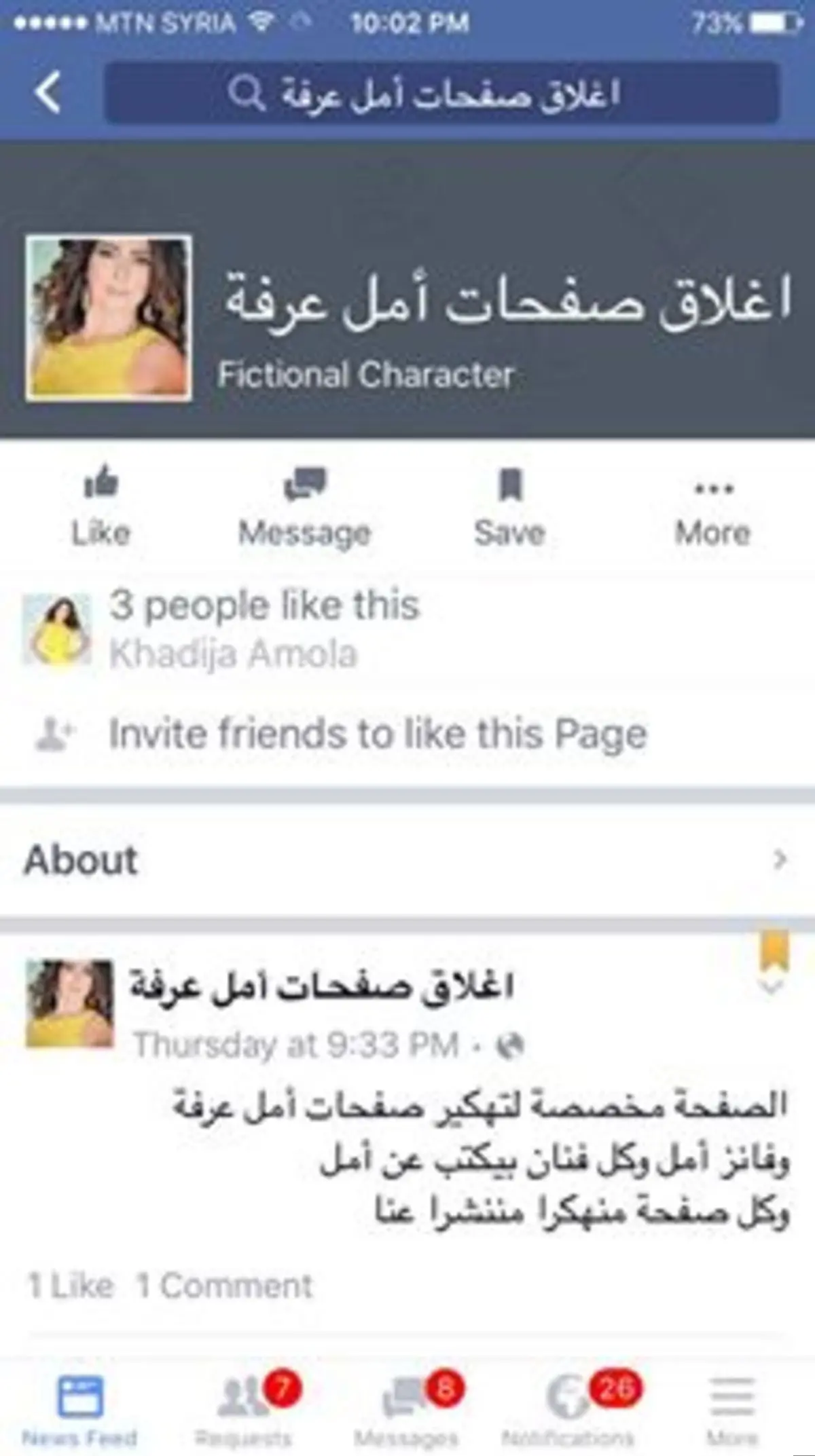The width and height of the screenshot is (815, 1456).
Task: Switch to the News Feed tab
Action: tap(80, 1408)
